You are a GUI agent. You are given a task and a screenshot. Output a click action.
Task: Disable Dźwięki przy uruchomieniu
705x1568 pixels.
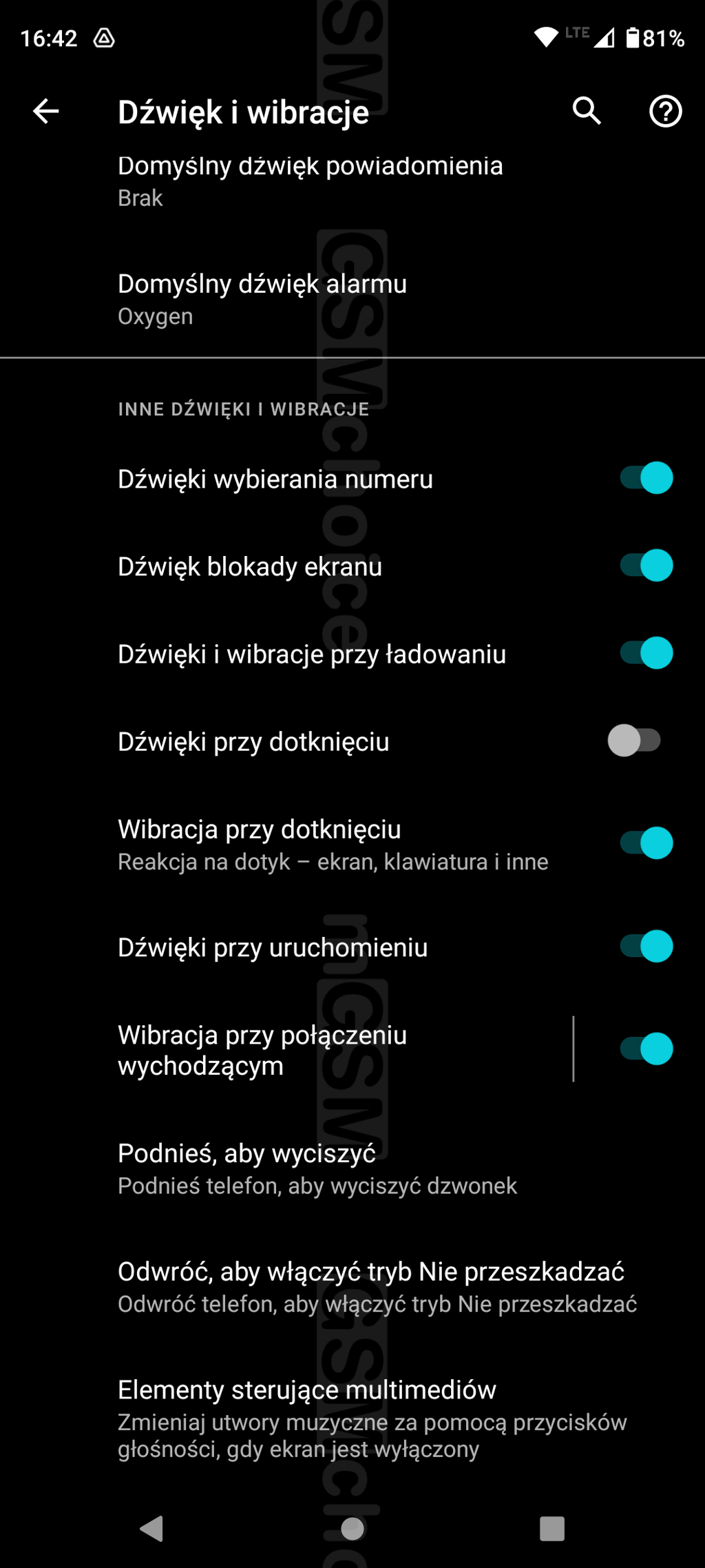646,947
